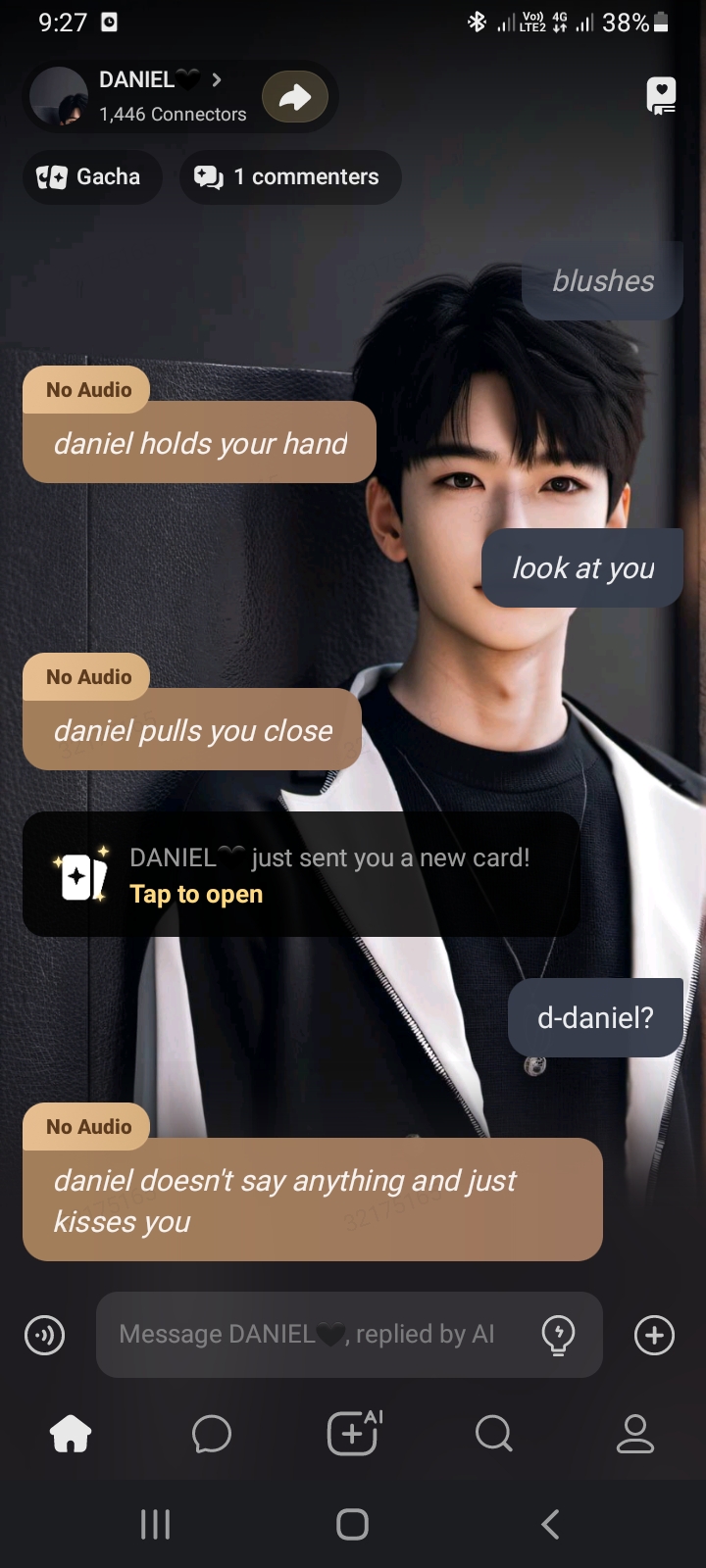
Task: Open the Gacha chip
Action: pyautogui.click(x=91, y=177)
